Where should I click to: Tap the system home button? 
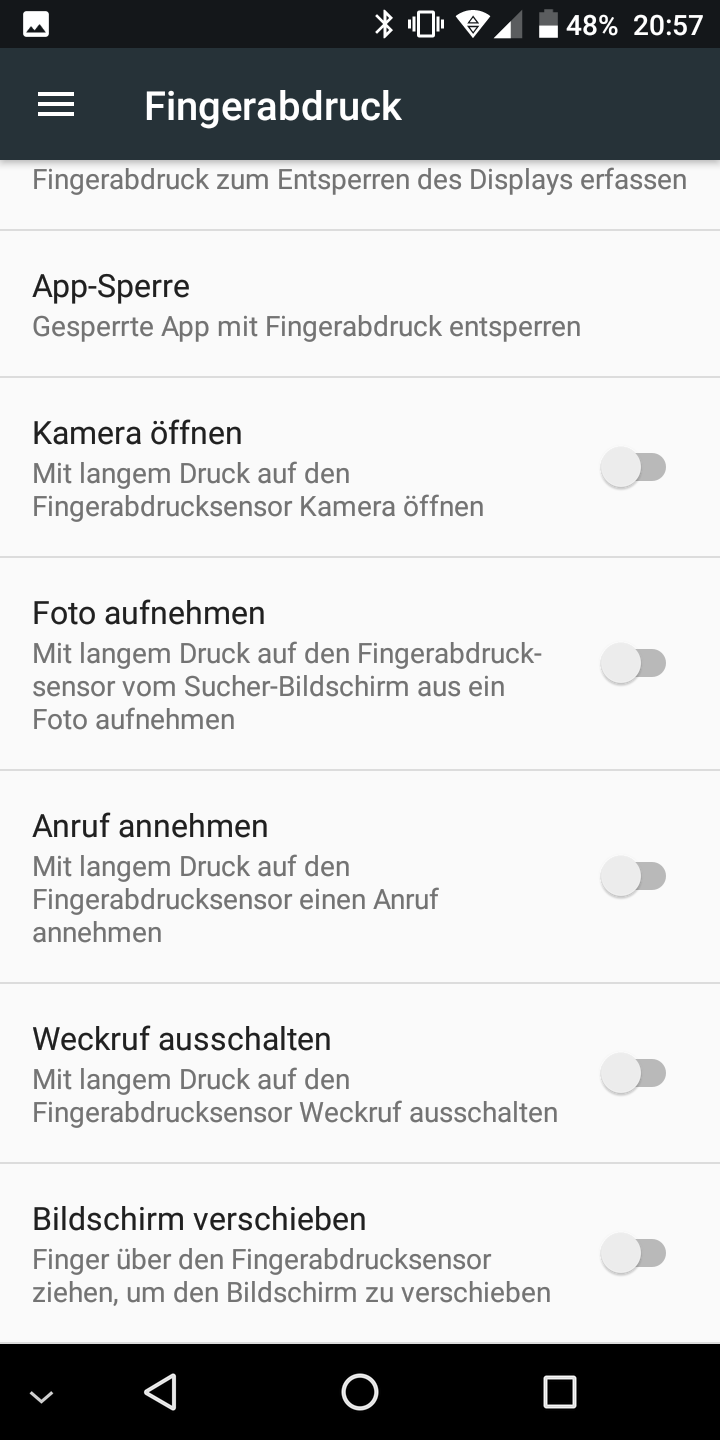pyautogui.click(x=360, y=1392)
